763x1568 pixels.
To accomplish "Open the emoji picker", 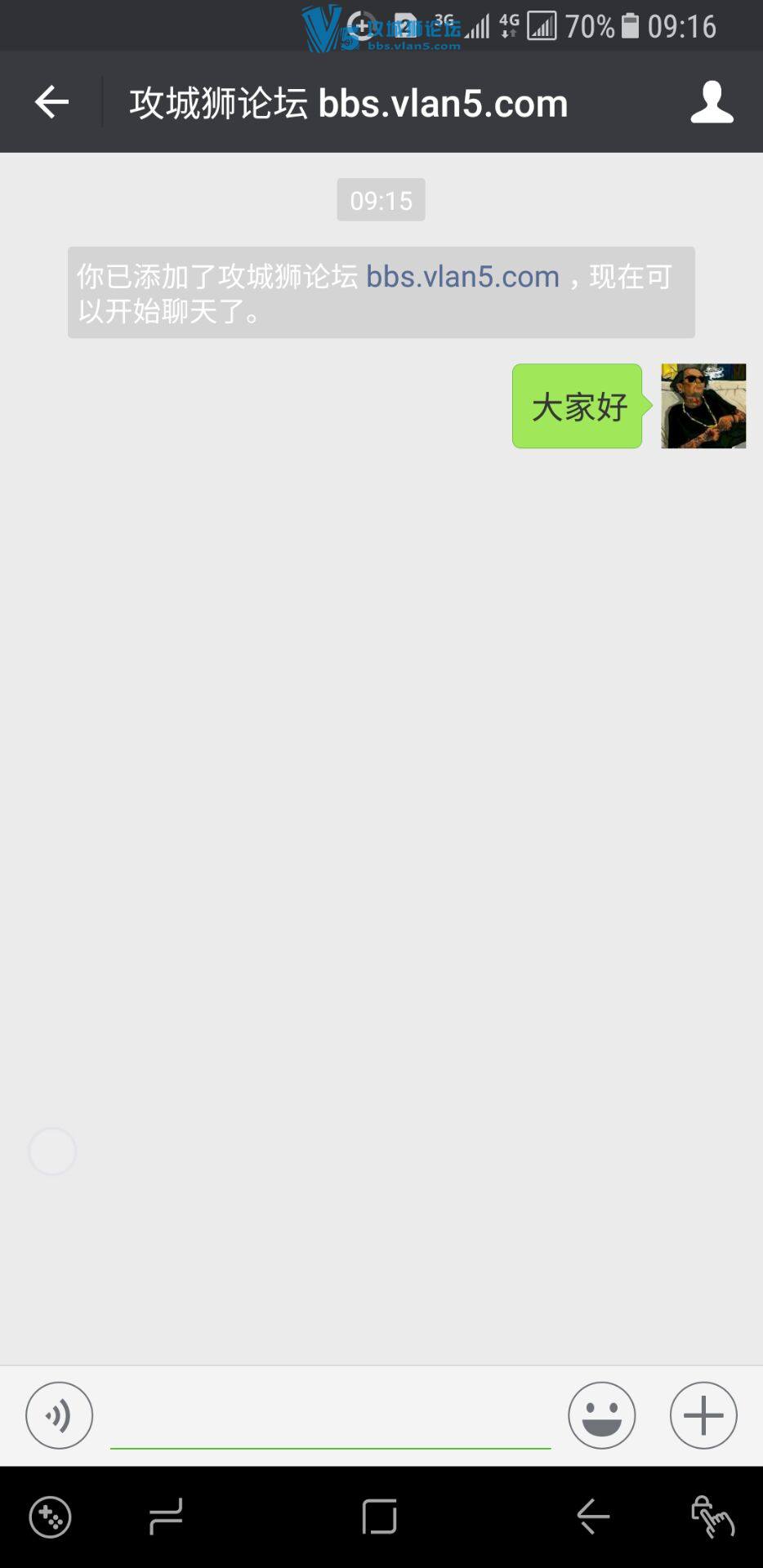I will coord(601,1415).
